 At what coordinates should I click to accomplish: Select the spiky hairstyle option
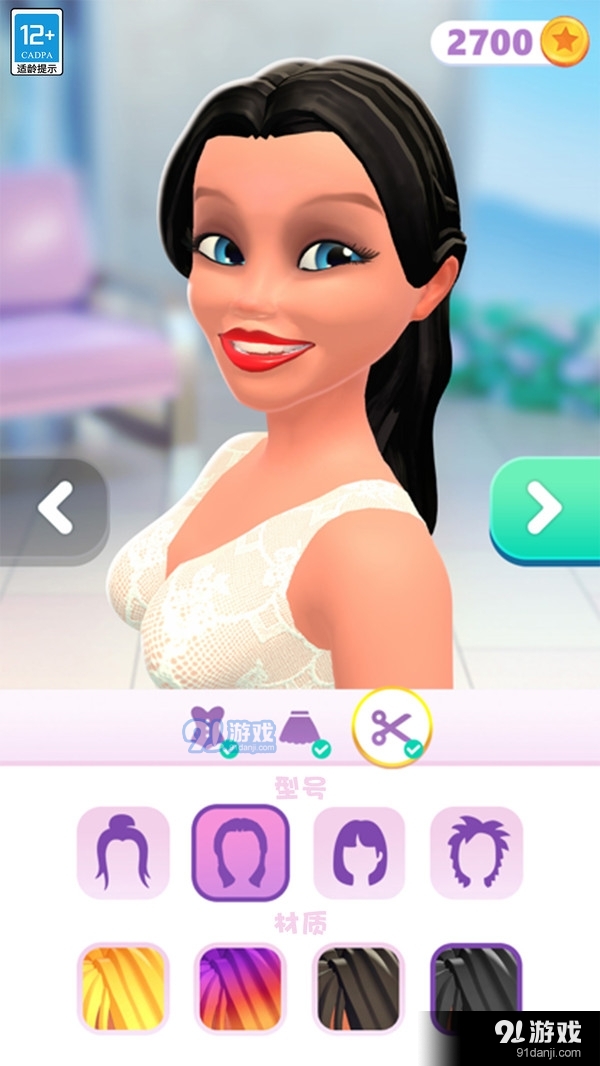pyautogui.click(x=476, y=852)
